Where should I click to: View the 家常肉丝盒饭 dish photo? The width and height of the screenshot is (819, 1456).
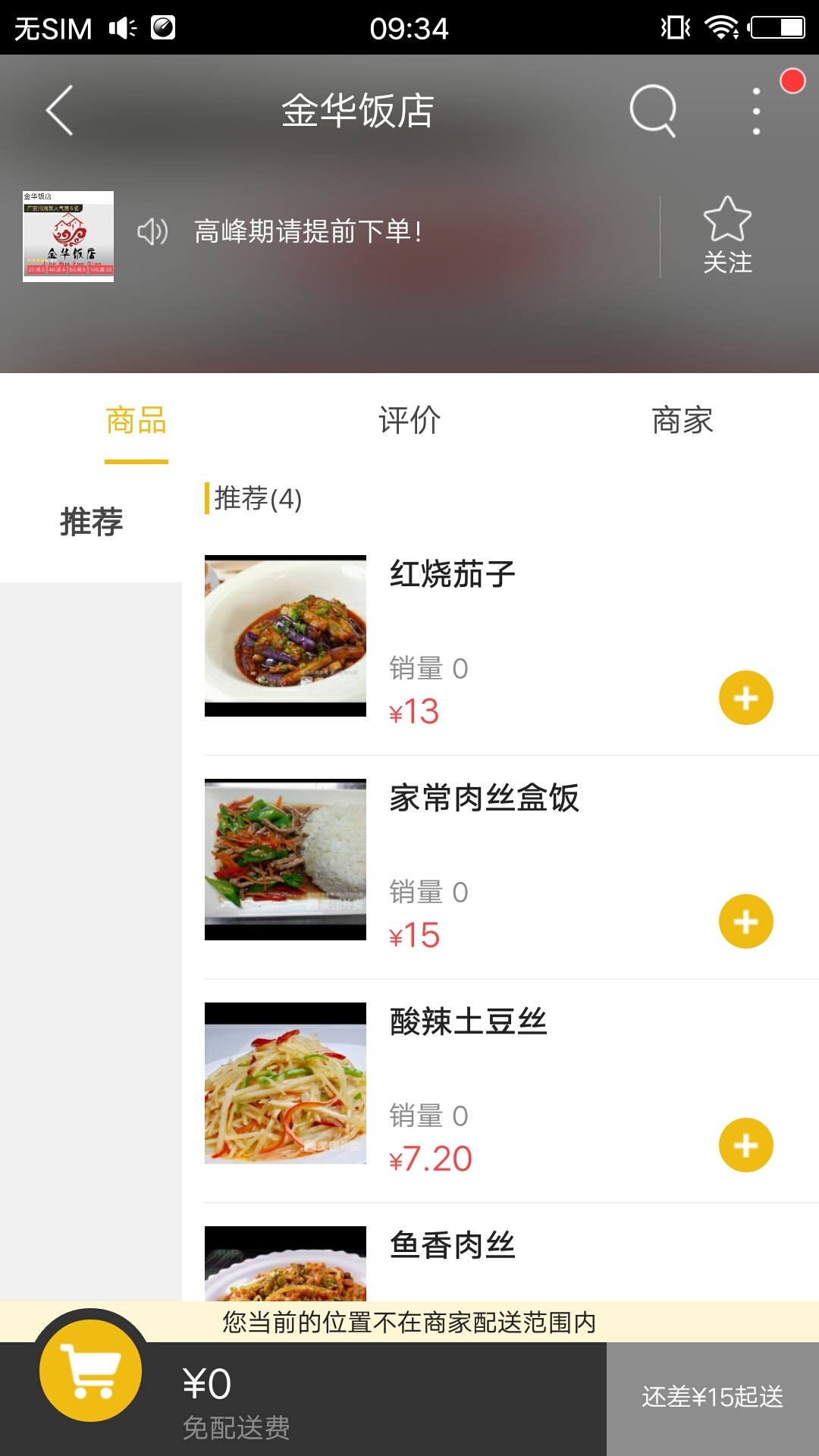[285, 859]
